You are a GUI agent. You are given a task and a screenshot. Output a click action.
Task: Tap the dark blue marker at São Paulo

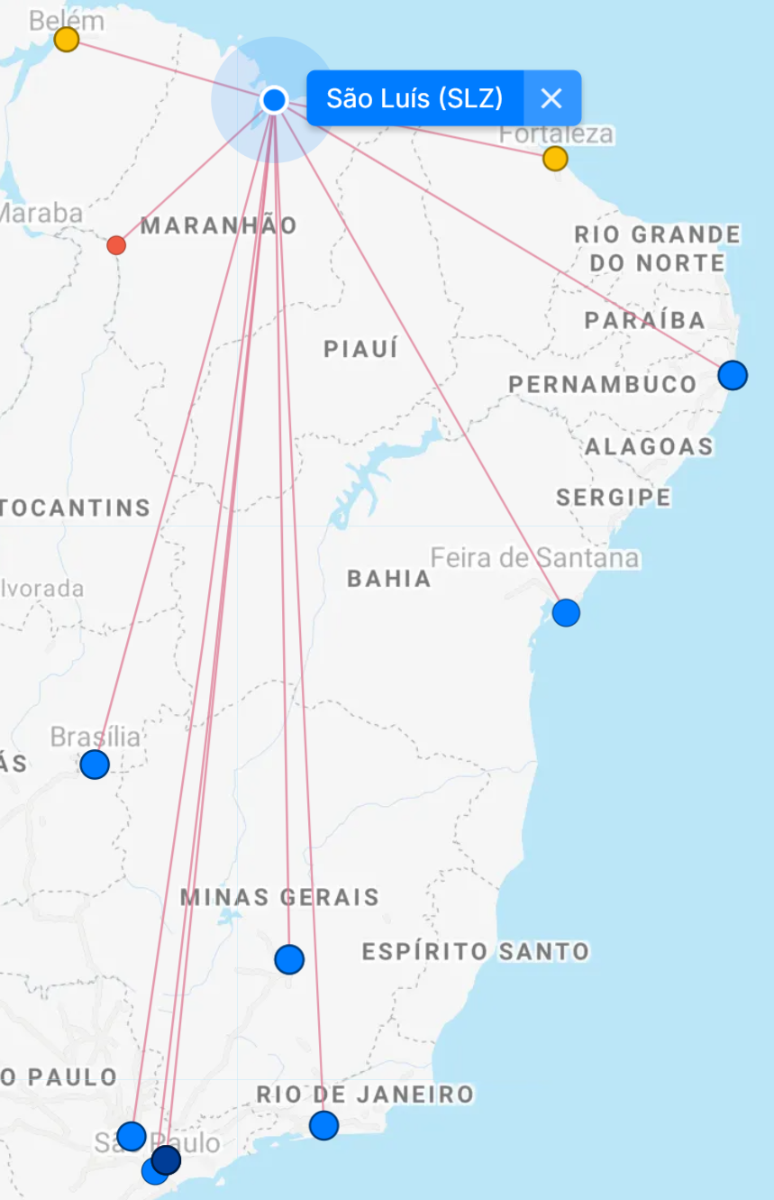click(x=166, y=1160)
